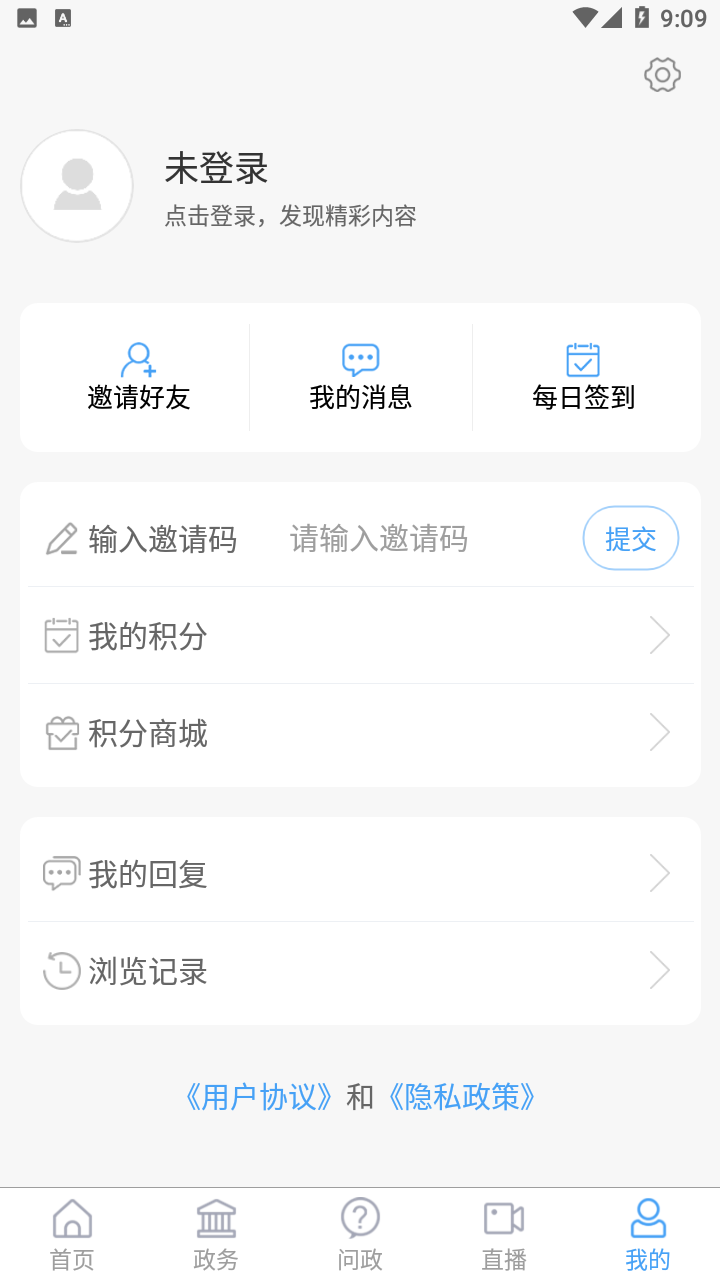Viewport: 720px width, 1280px height.
Task: Expand 积分商城 via its right chevron
Action: coord(659,732)
